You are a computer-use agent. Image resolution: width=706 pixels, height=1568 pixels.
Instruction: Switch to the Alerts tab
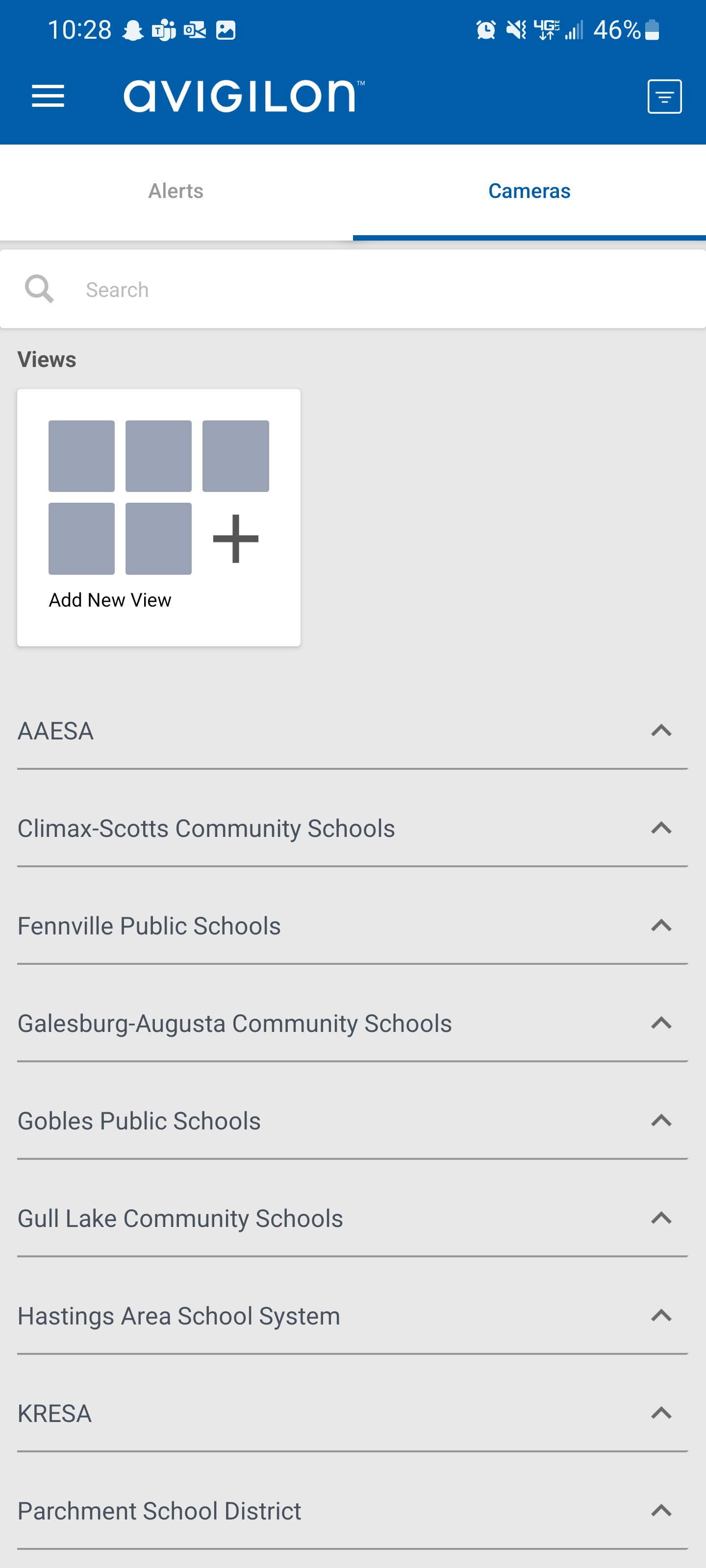176,191
